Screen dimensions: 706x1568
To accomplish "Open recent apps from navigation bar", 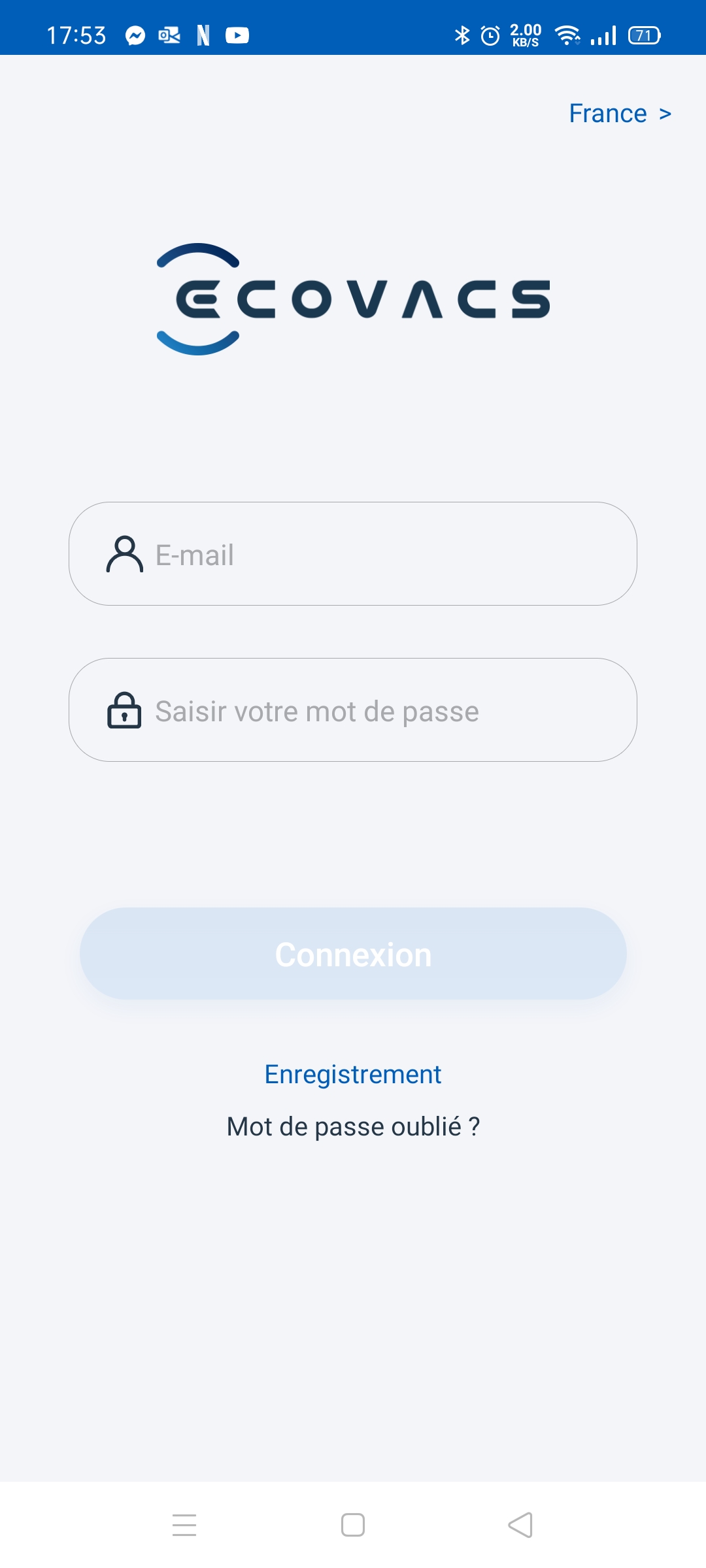I will (184, 1526).
